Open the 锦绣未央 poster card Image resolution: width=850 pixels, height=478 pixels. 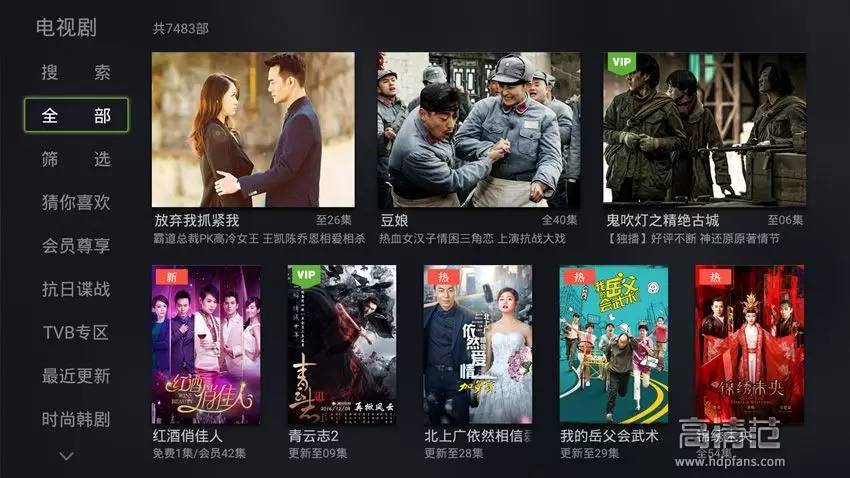750,345
